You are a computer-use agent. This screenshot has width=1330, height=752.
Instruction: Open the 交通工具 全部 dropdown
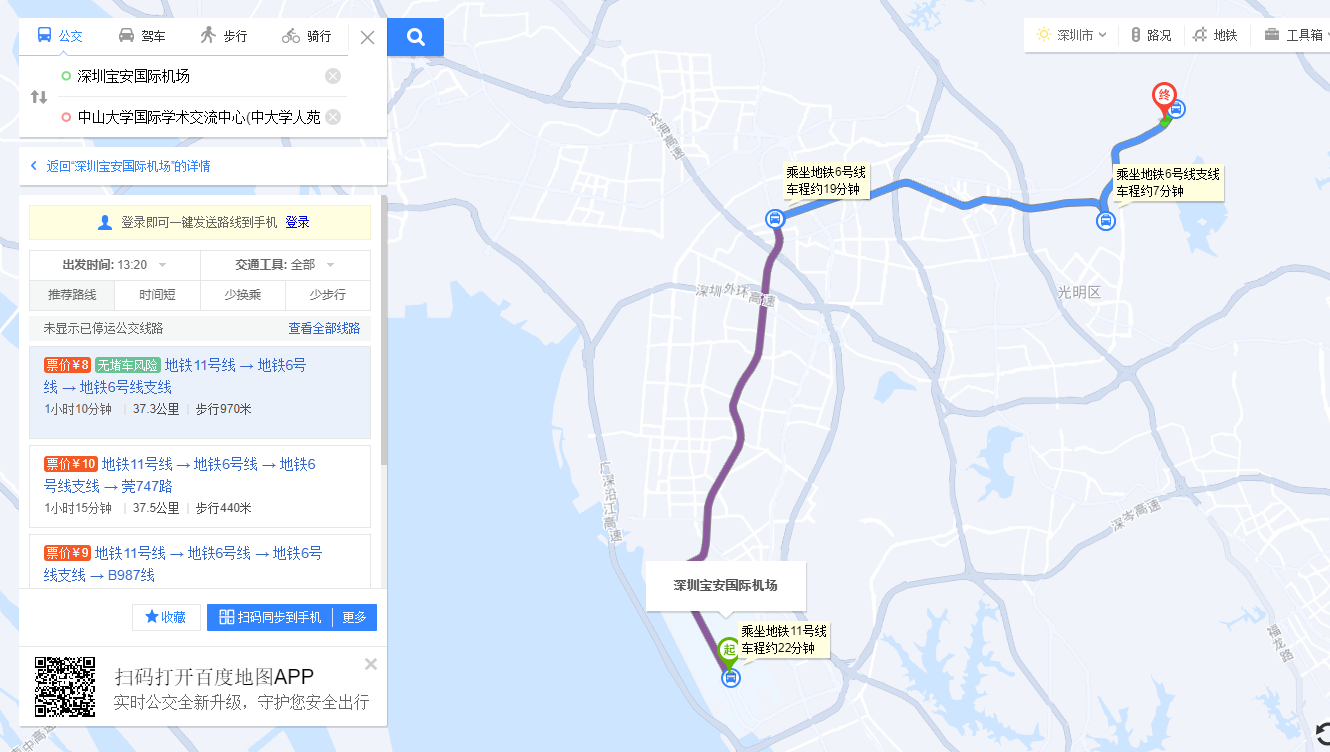(285, 265)
